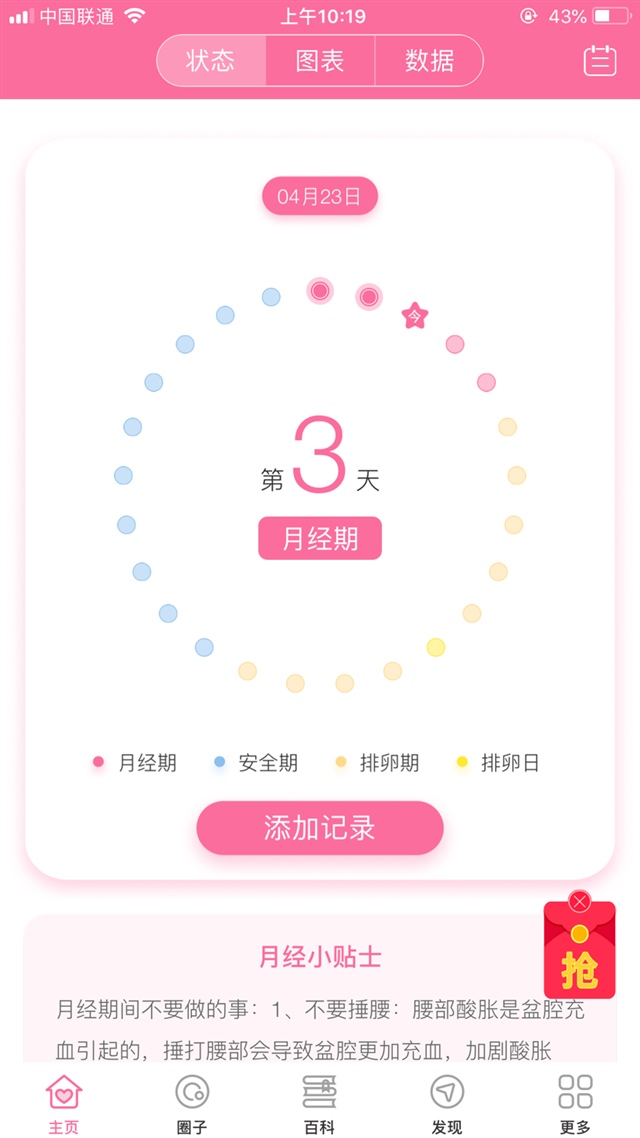Tap the 添加记录 button

[x=319, y=828]
